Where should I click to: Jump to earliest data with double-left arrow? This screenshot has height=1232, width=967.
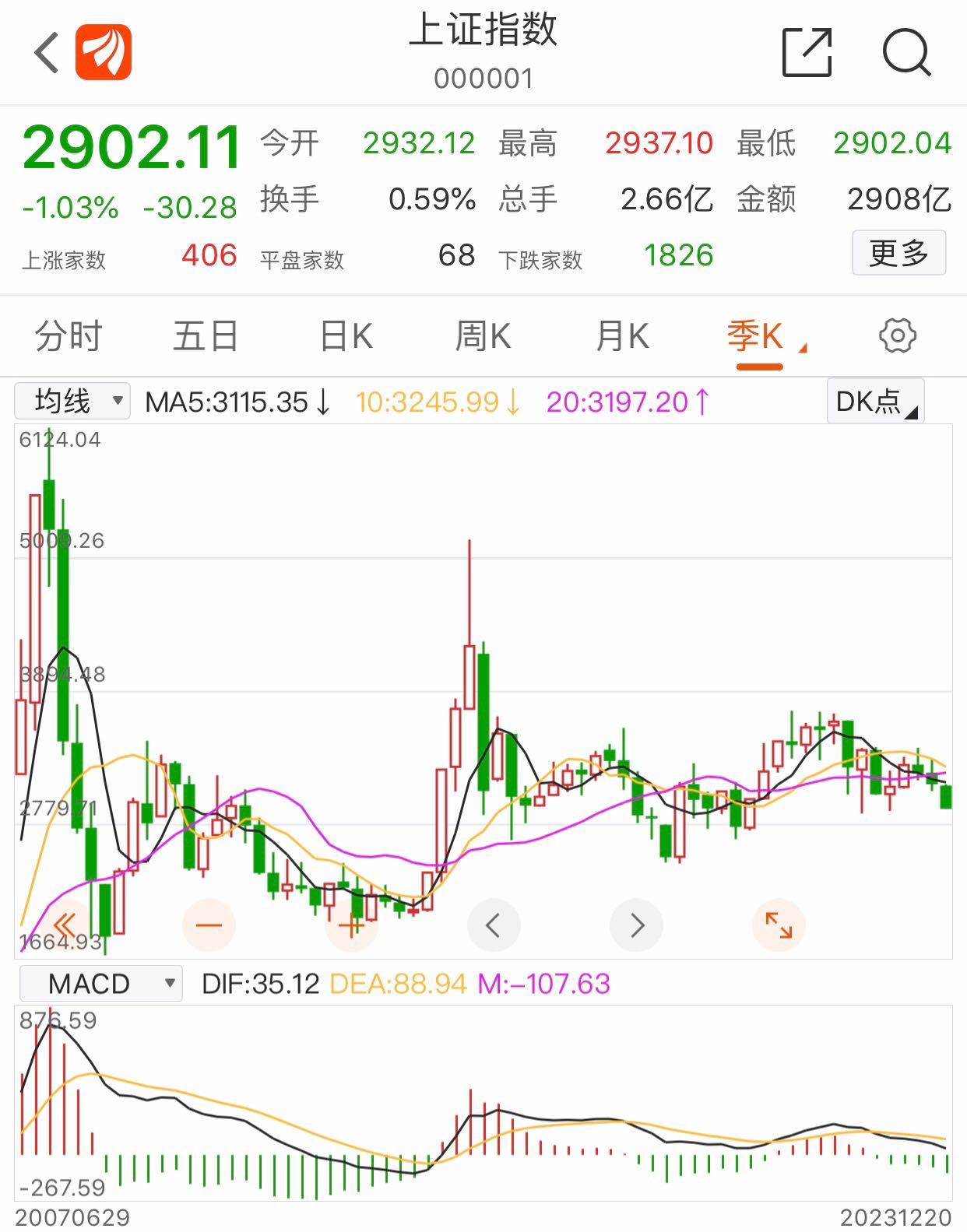coord(65,925)
